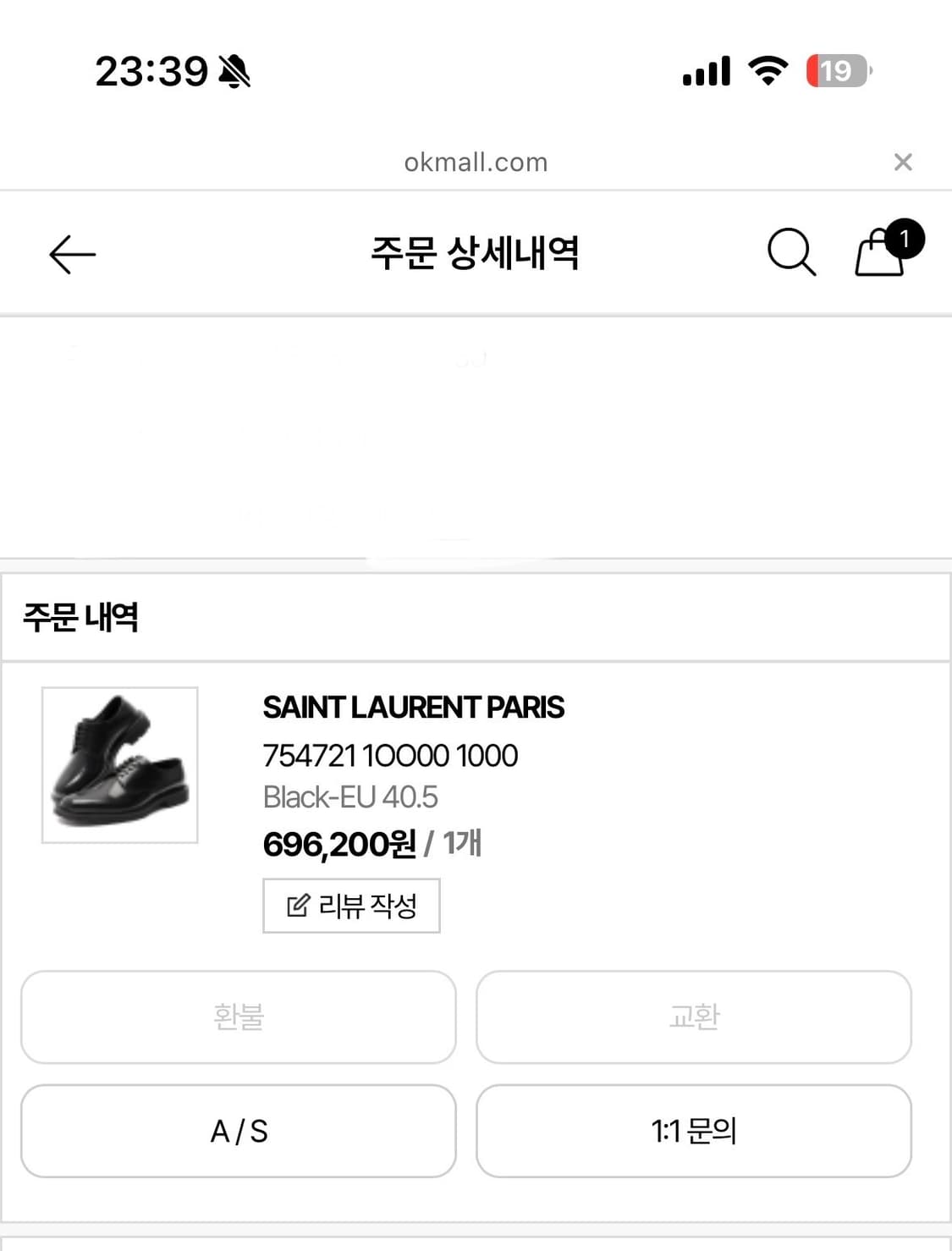Open the SAINT LAURENT PARIS product name
The image size is (952, 1251).
pos(414,708)
